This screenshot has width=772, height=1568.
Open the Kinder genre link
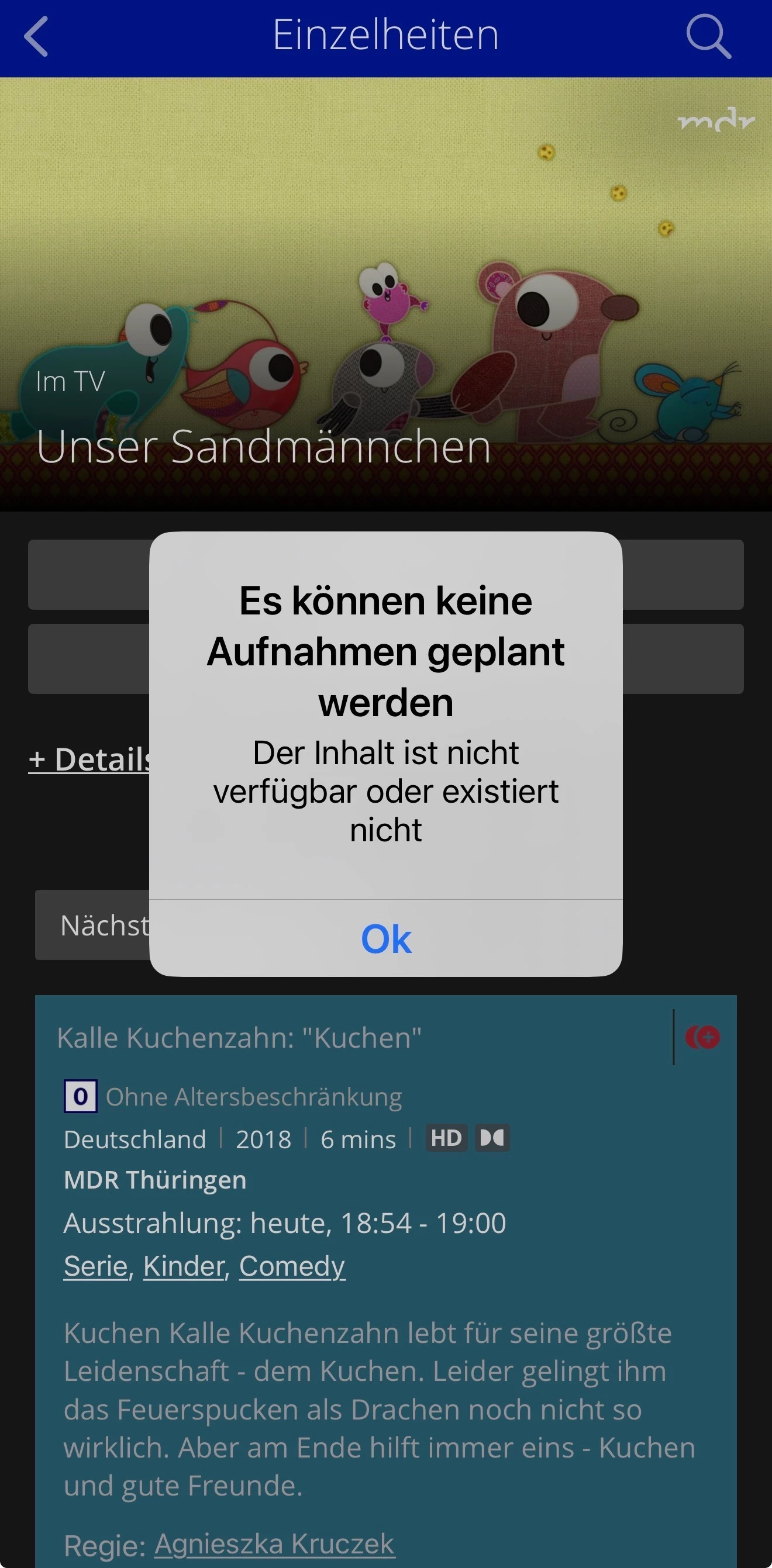(x=184, y=1266)
